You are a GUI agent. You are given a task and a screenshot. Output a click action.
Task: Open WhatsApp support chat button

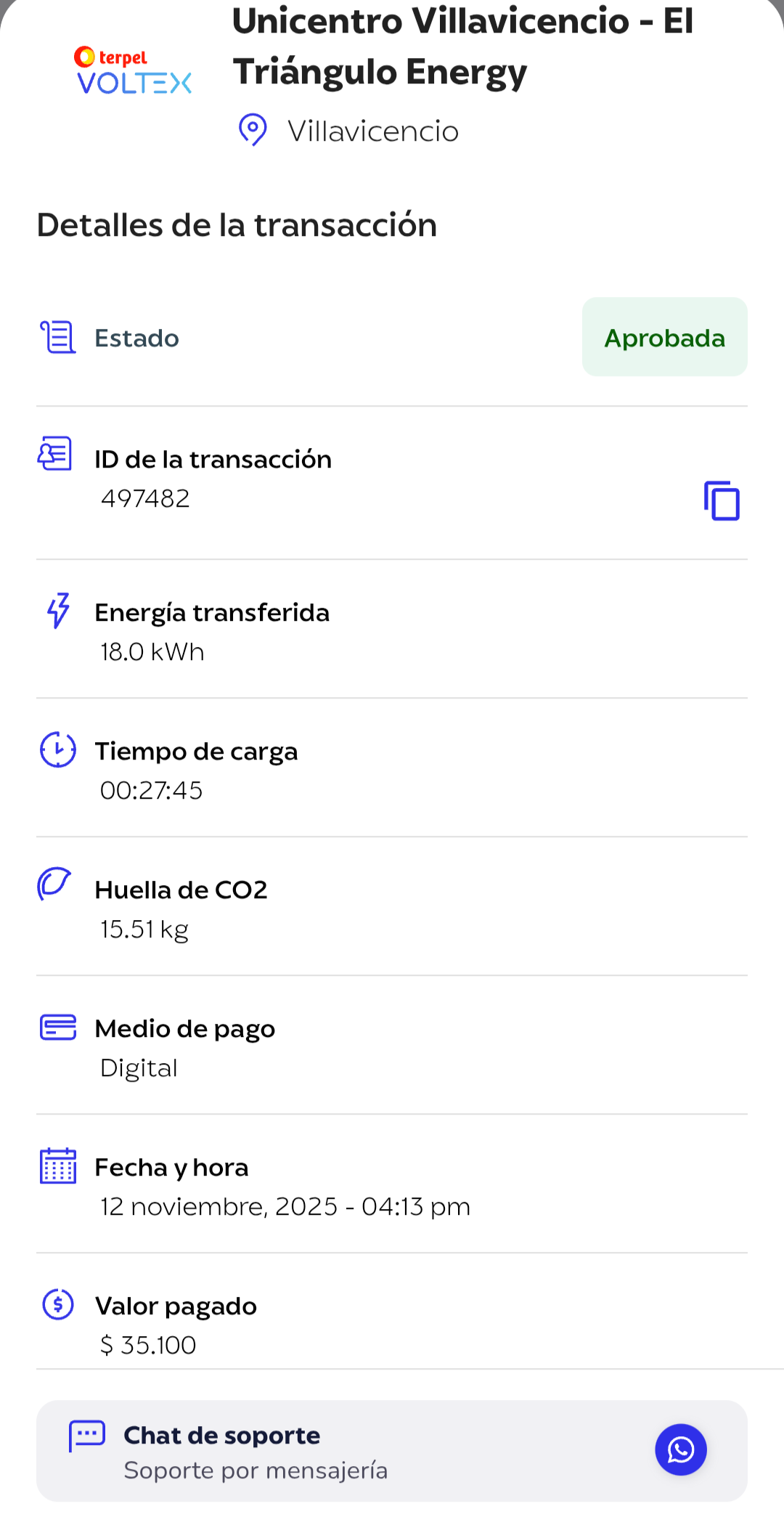(x=680, y=1449)
